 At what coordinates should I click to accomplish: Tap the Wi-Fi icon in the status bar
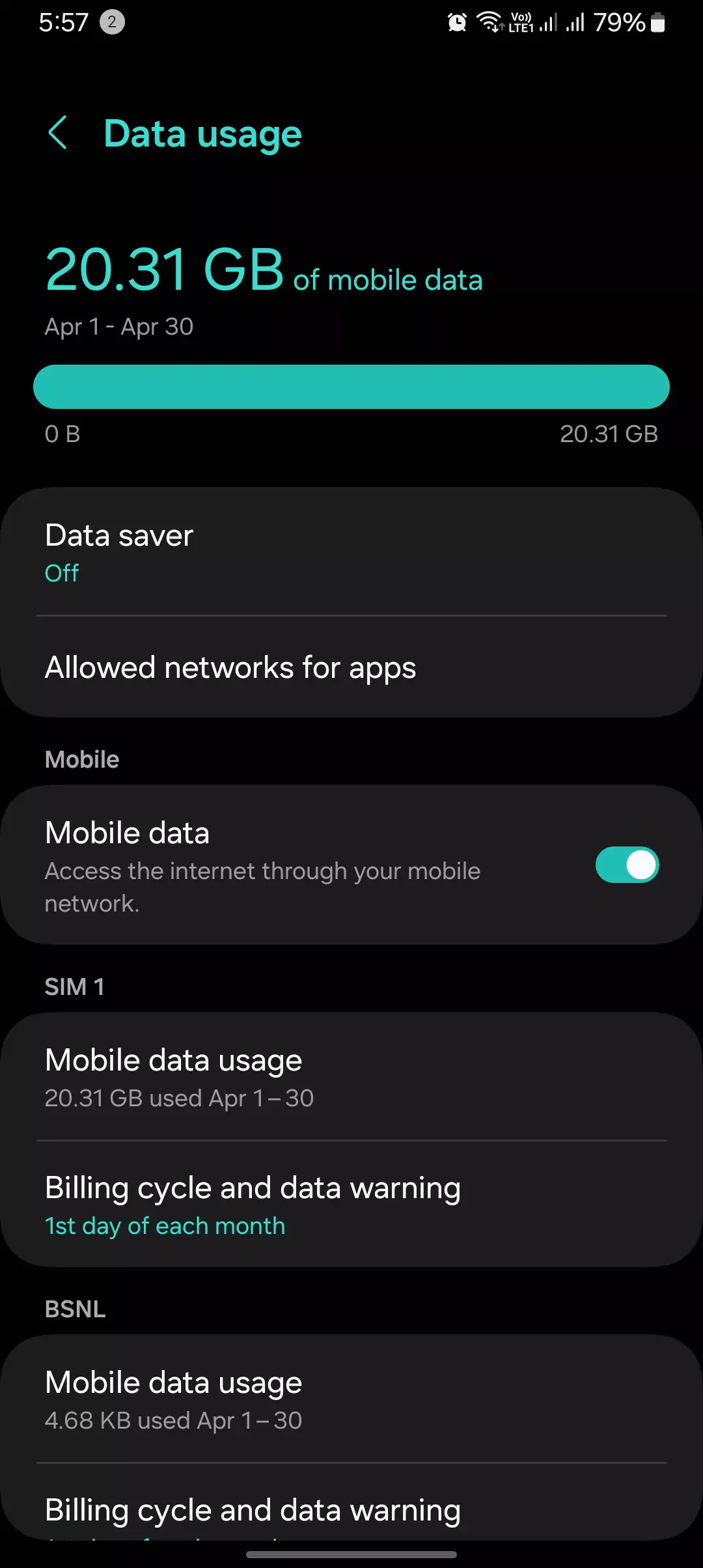[489, 21]
